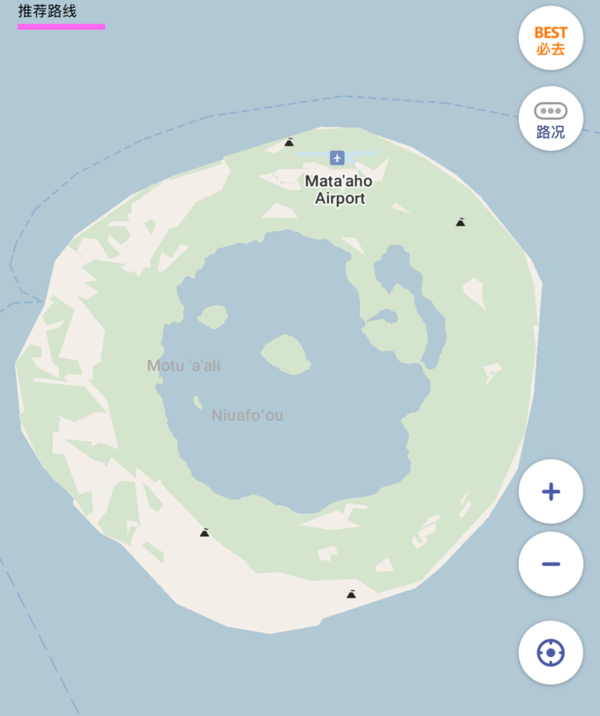The width and height of the screenshot is (600, 716).
Task: Center map on my current location
Action: 550,653
